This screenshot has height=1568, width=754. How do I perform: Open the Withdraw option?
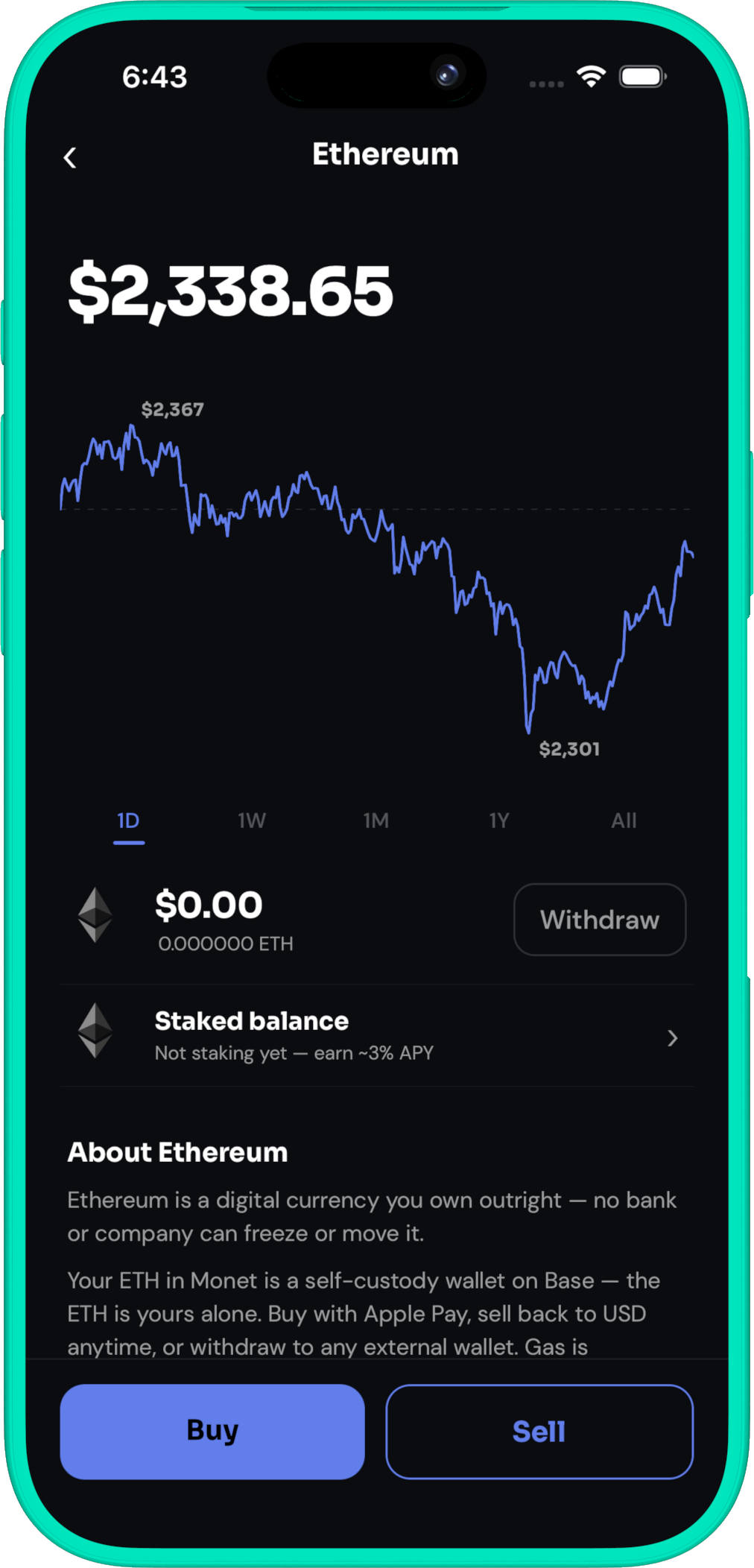(x=599, y=920)
